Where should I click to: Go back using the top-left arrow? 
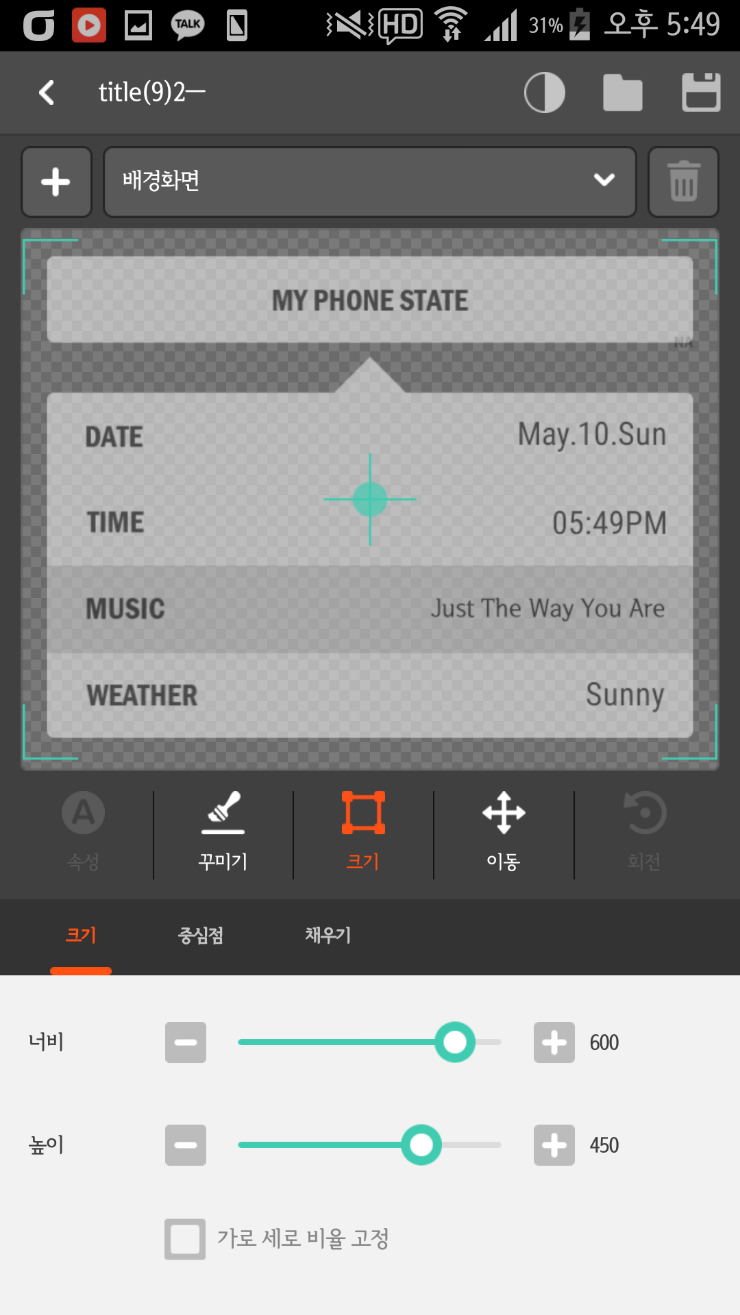point(46,93)
